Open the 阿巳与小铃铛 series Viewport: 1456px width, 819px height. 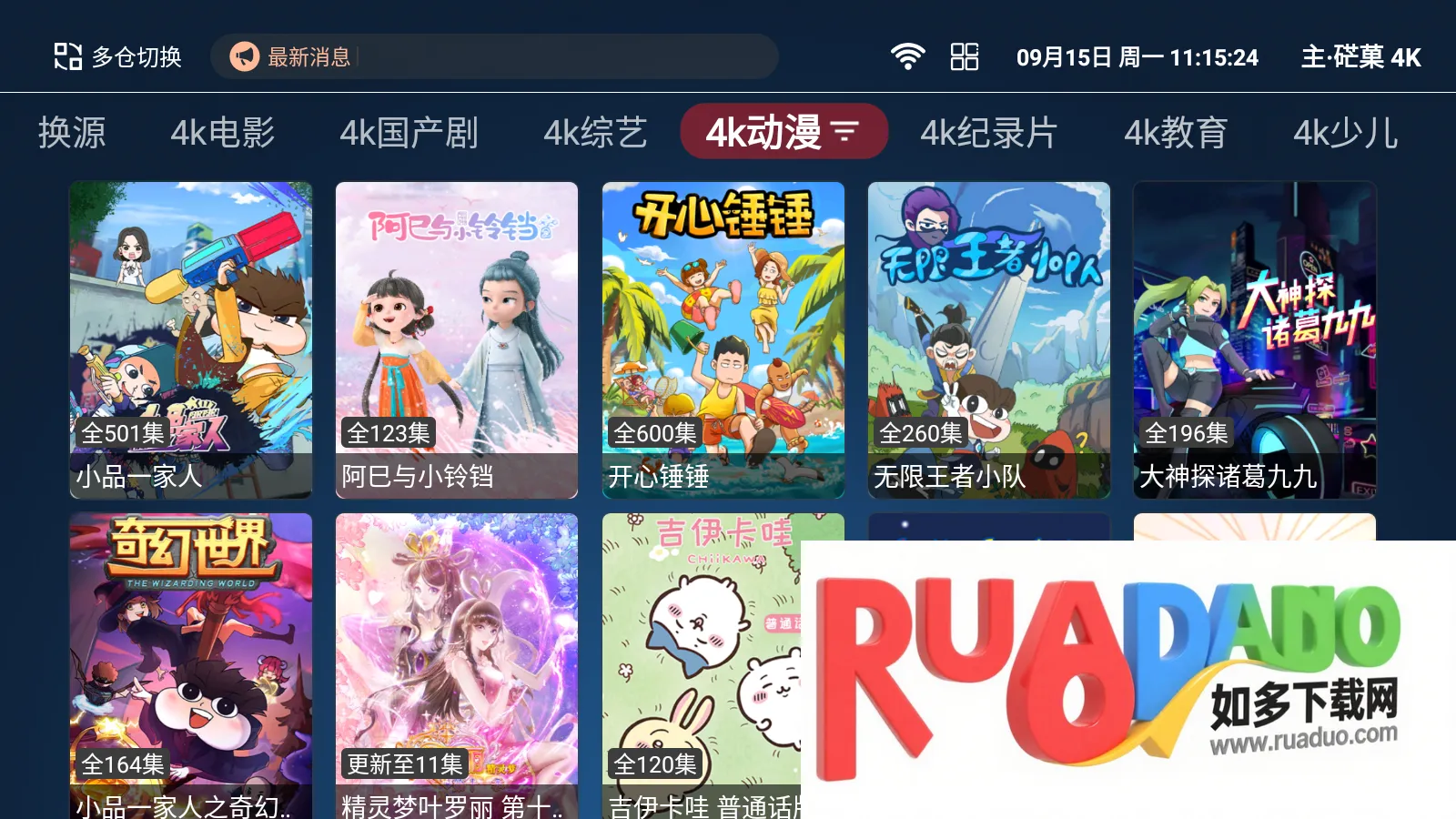tap(457, 339)
